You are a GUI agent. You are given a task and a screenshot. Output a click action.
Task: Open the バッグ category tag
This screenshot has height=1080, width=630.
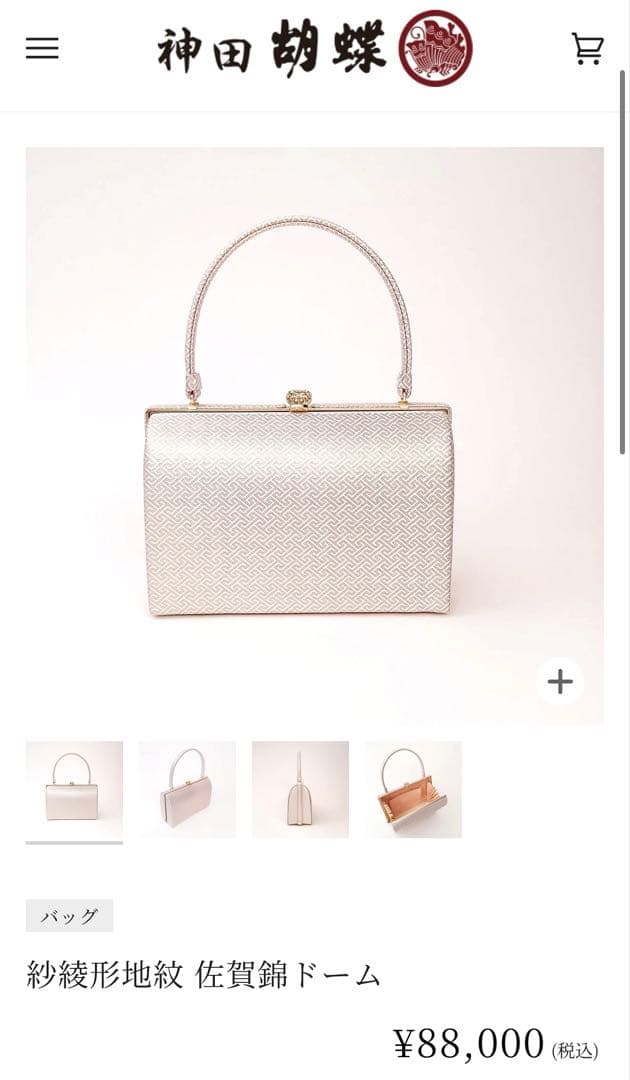69,916
